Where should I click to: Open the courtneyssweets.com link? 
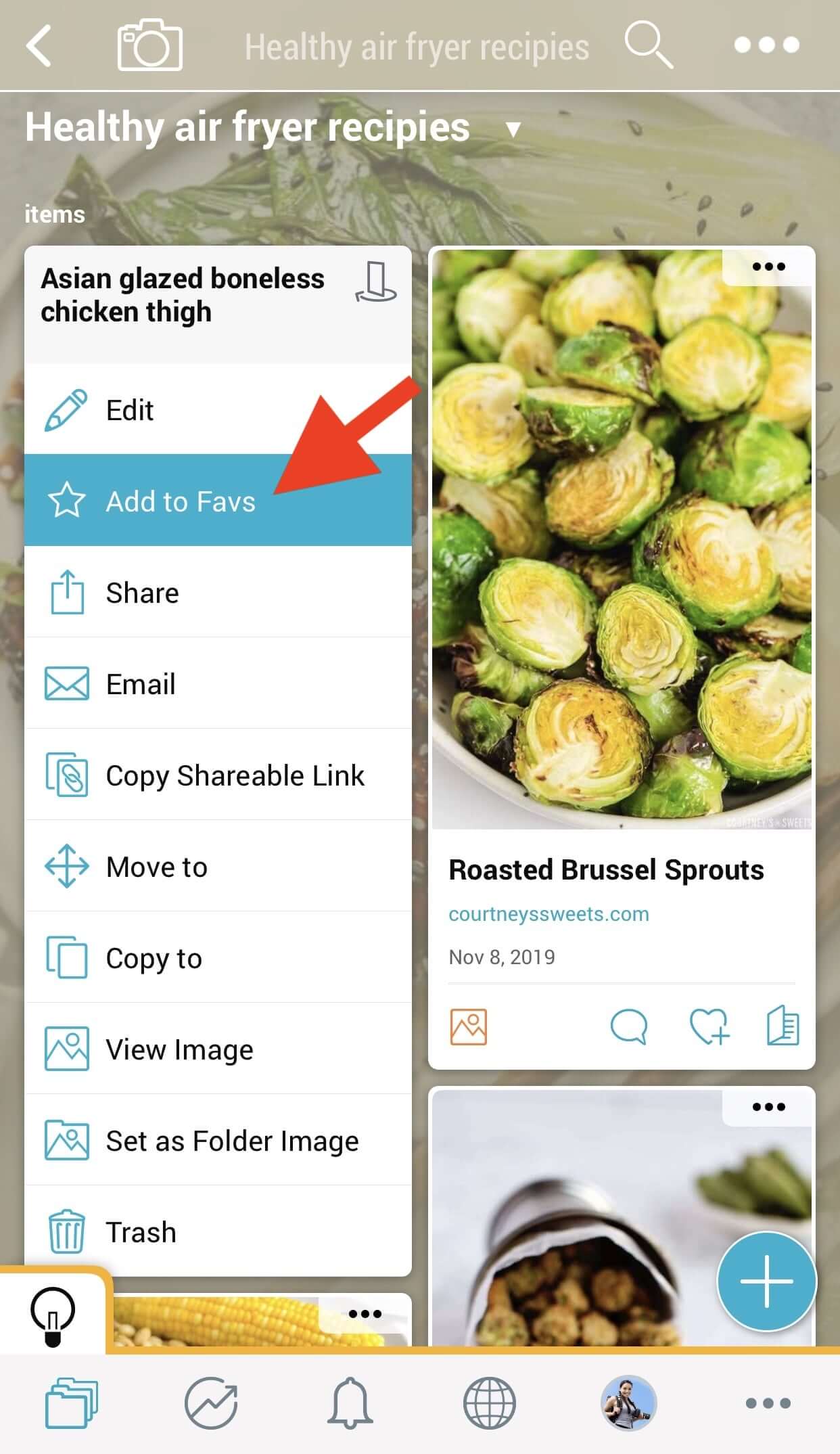549,914
